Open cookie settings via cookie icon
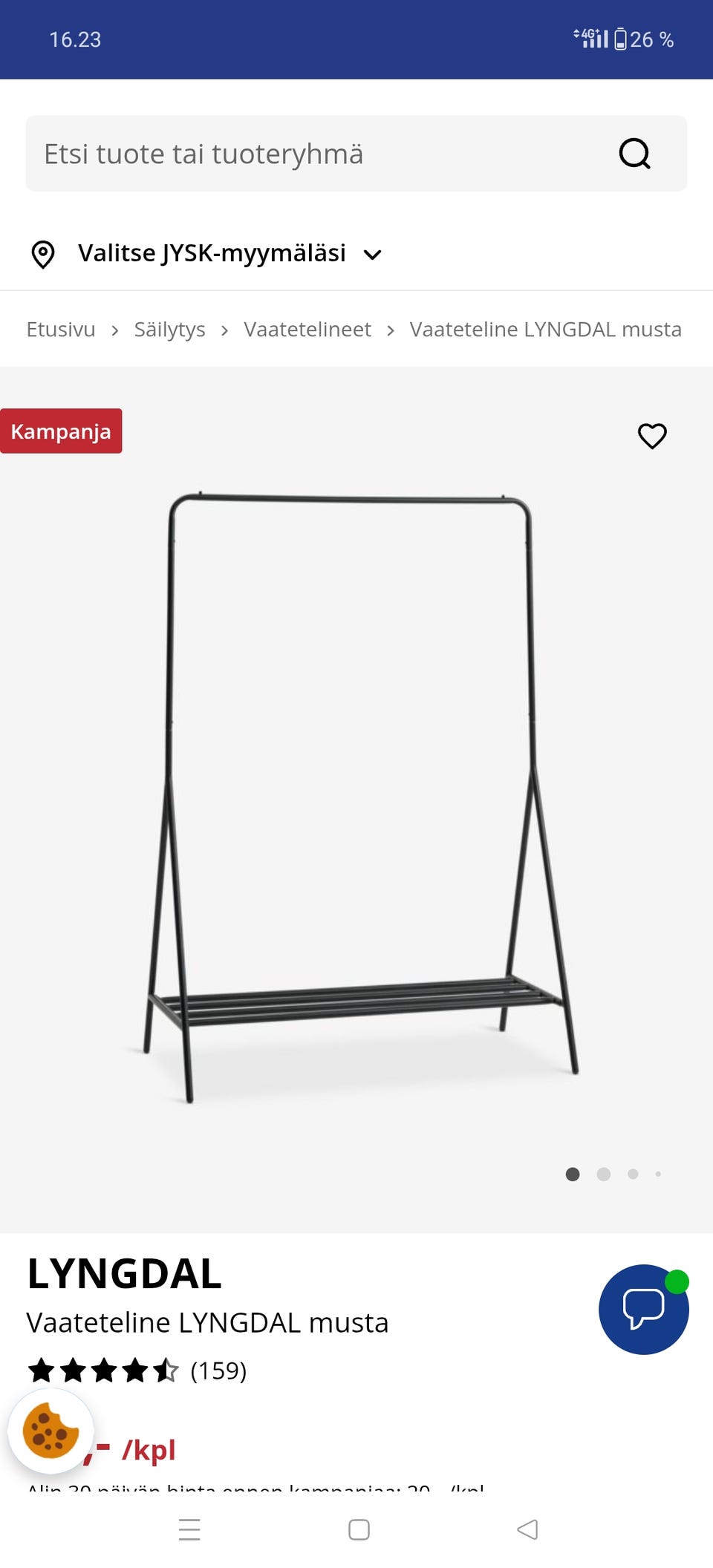 point(51,1431)
